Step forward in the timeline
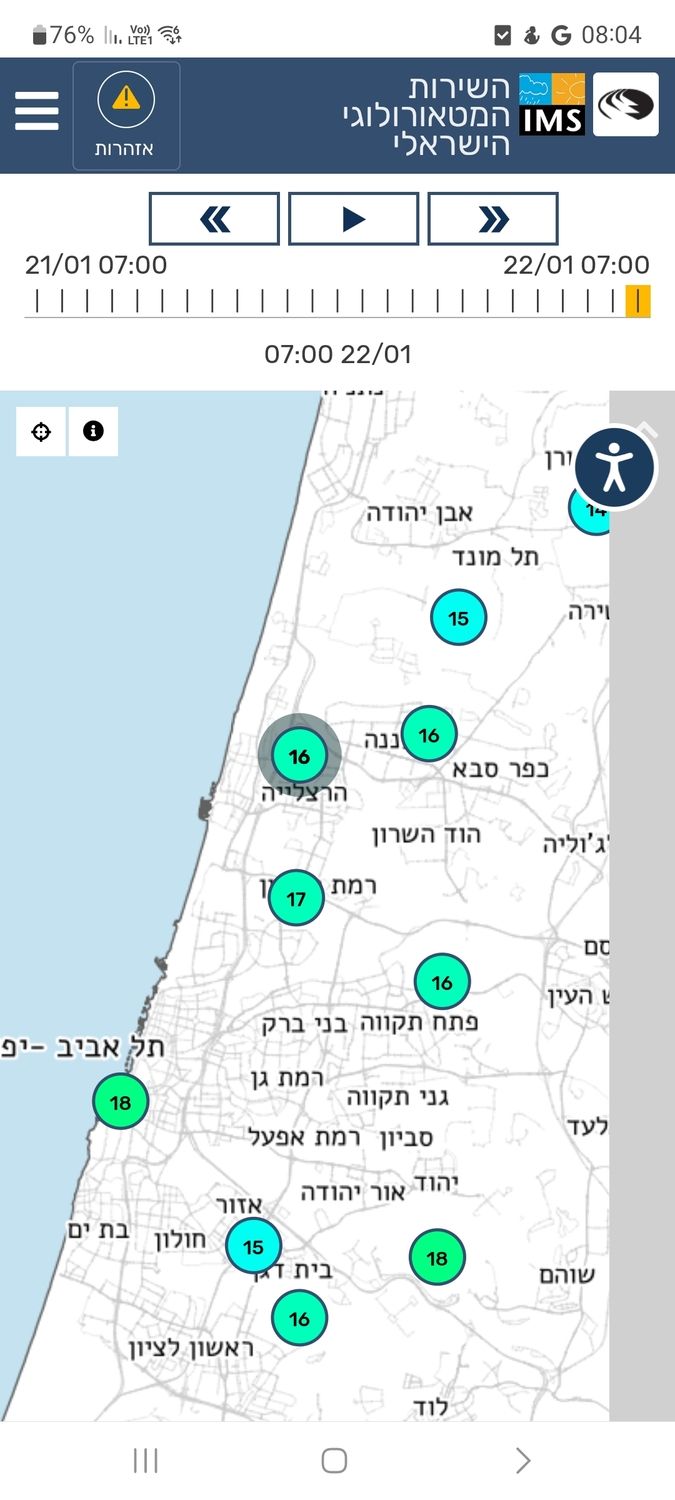Image resolution: width=675 pixels, height=1500 pixels. (493, 219)
